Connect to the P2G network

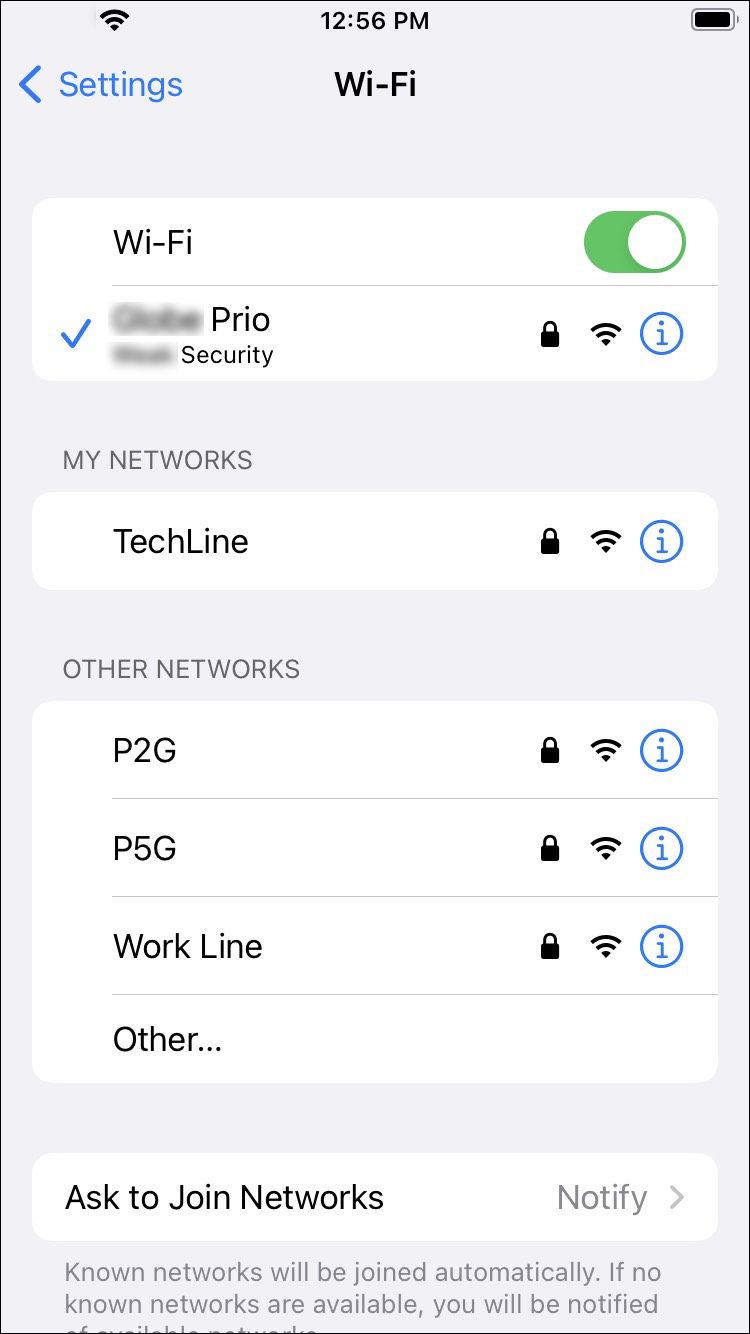tap(145, 750)
